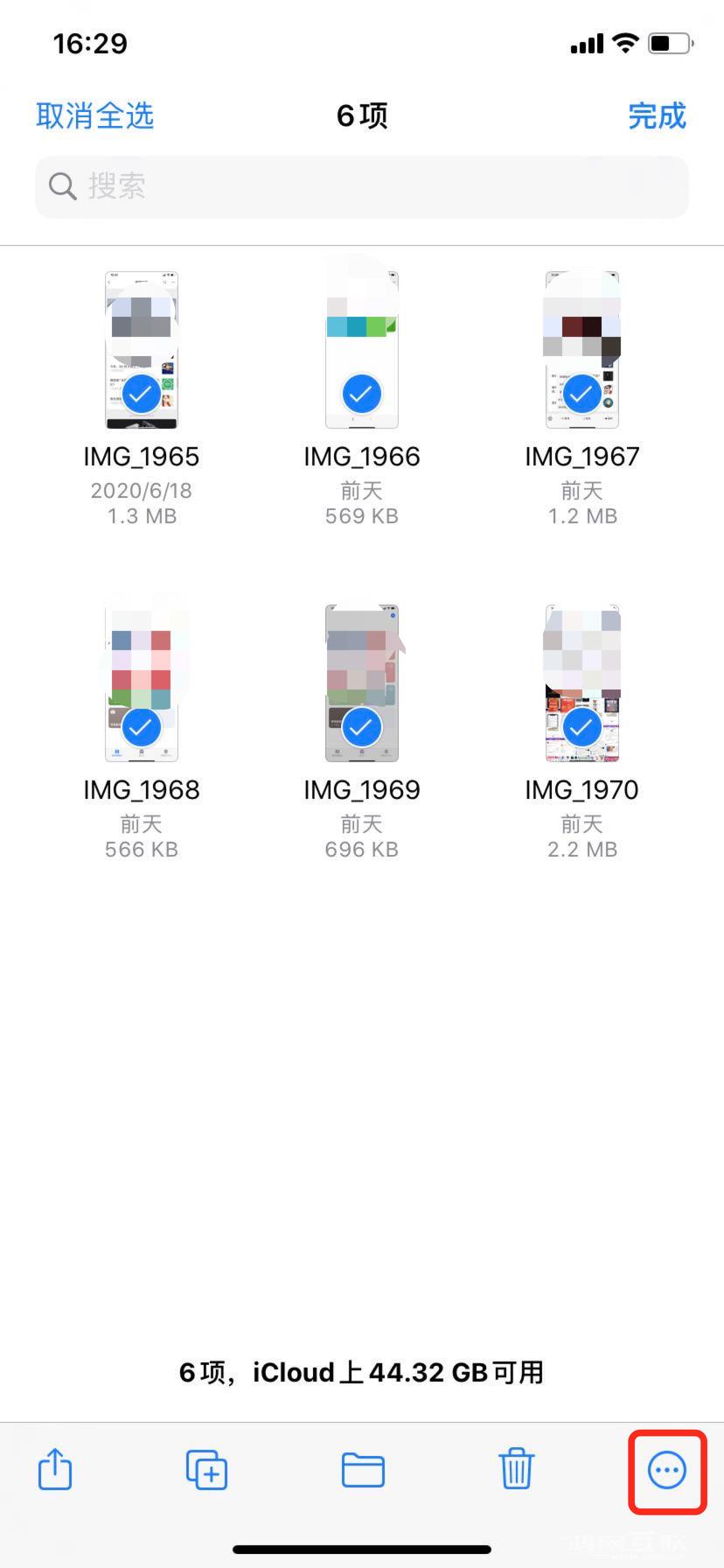Uncheck the selection on IMG_1968
The height and width of the screenshot is (1568, 724).
tap(141, 726)
